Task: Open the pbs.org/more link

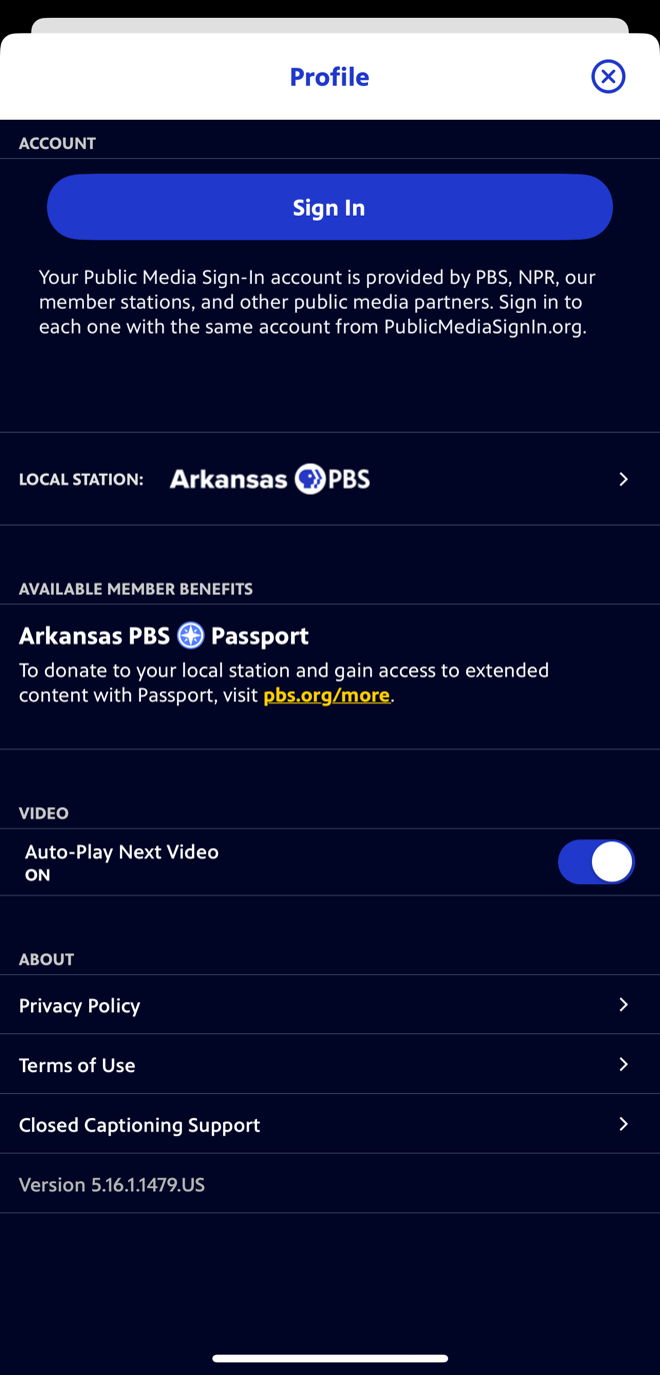Action: pyautogui.click(x=326, y=695)
